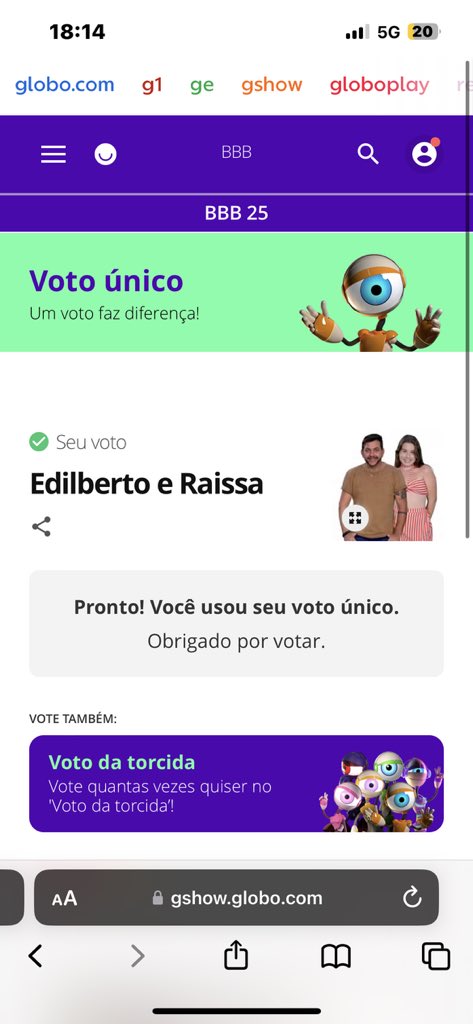Open the hamburger menu
Screen dimensions: 473x1024
54,154
